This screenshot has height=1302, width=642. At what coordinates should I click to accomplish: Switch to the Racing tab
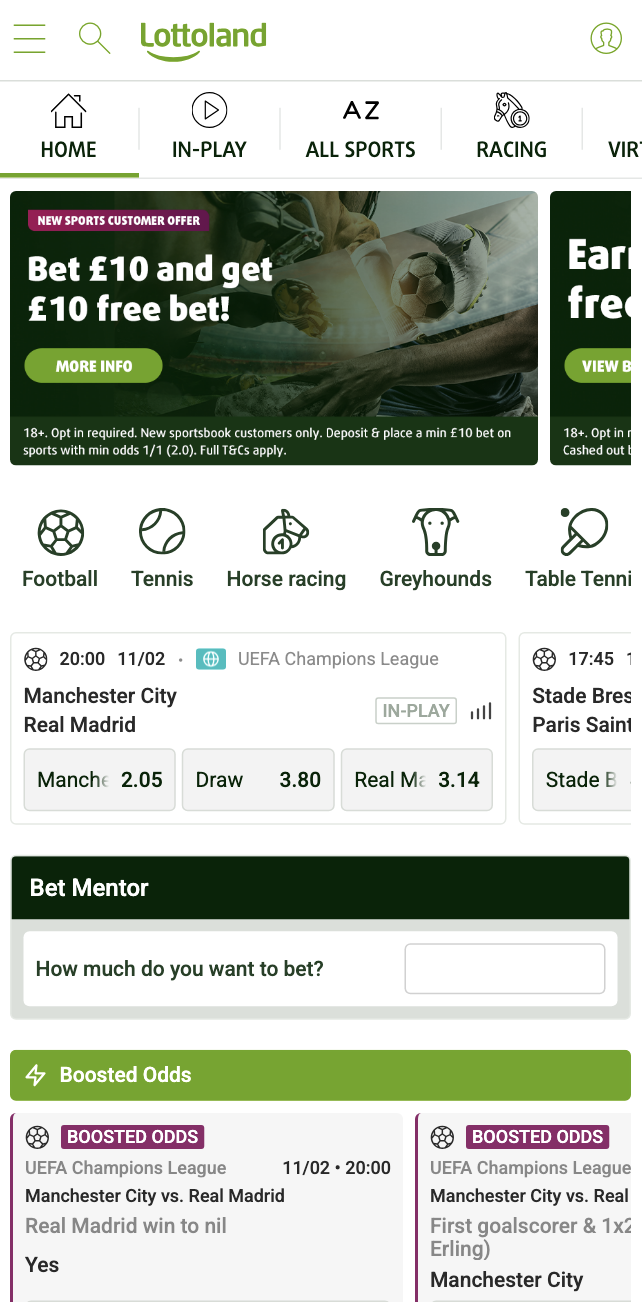pos(511,128)
